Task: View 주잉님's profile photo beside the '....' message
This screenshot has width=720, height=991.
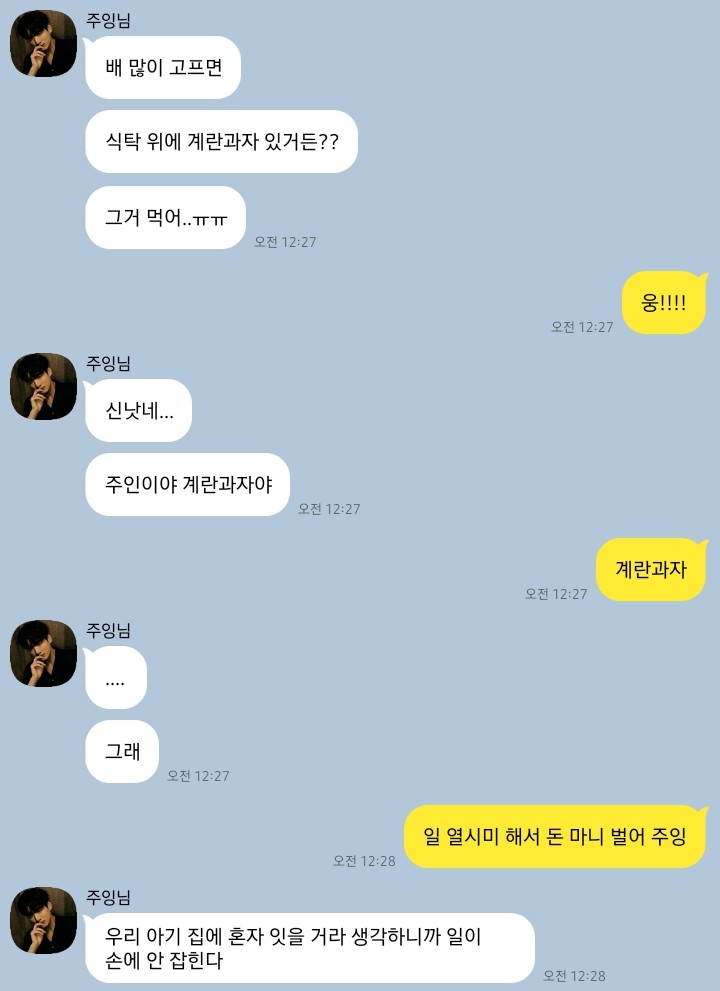Action: [x=43, y=653]
